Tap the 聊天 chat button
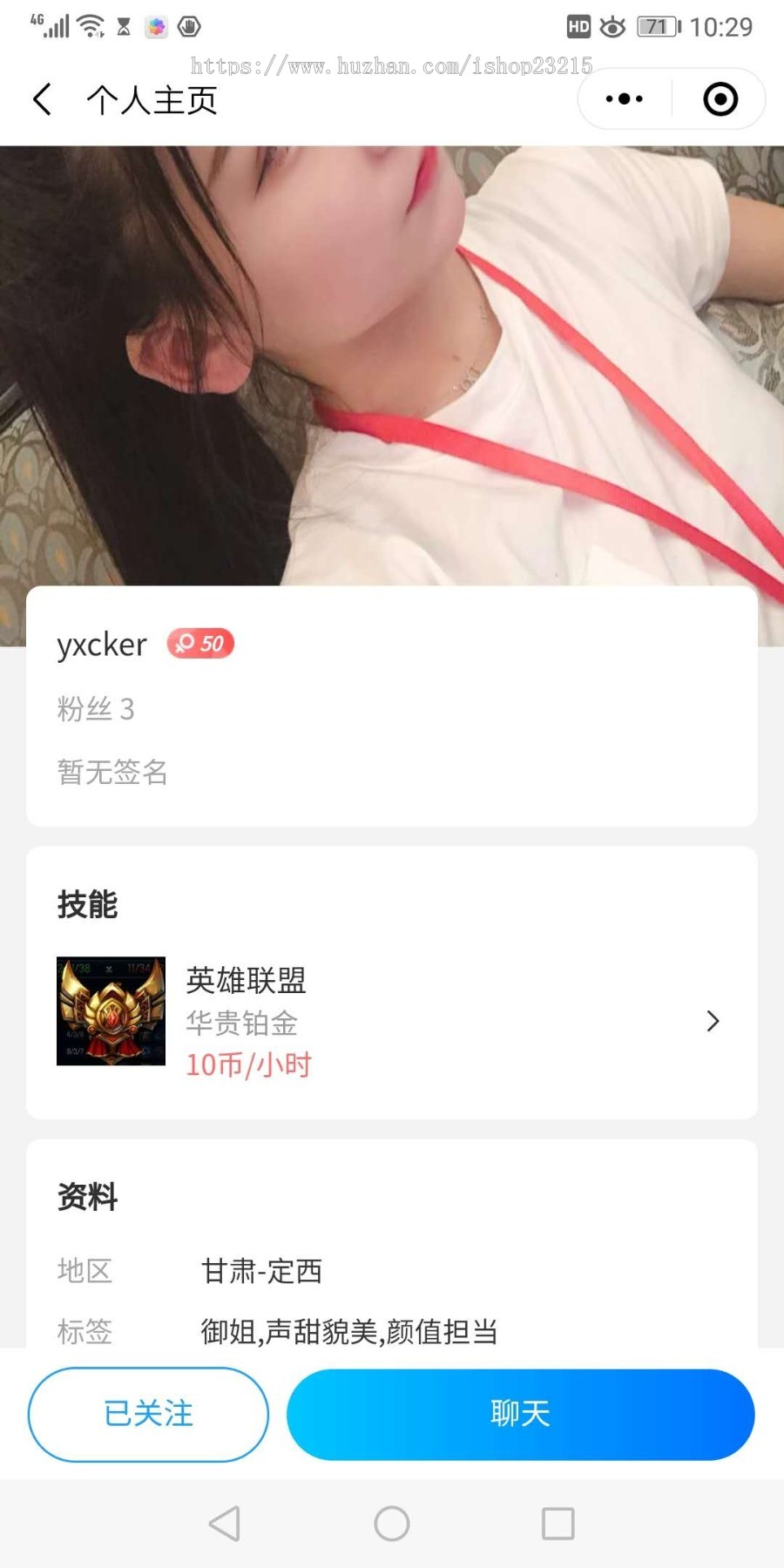This screenshot has height=1568, width=784. 520,1415
